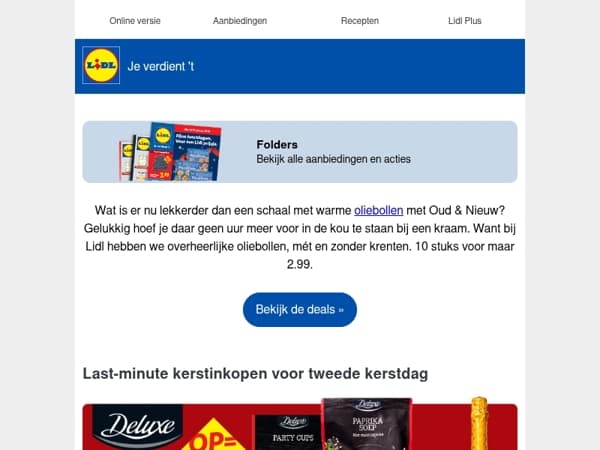Screen dimensions: 600x450
Task: Open Lidl Plus
Action: coord(465,21)
